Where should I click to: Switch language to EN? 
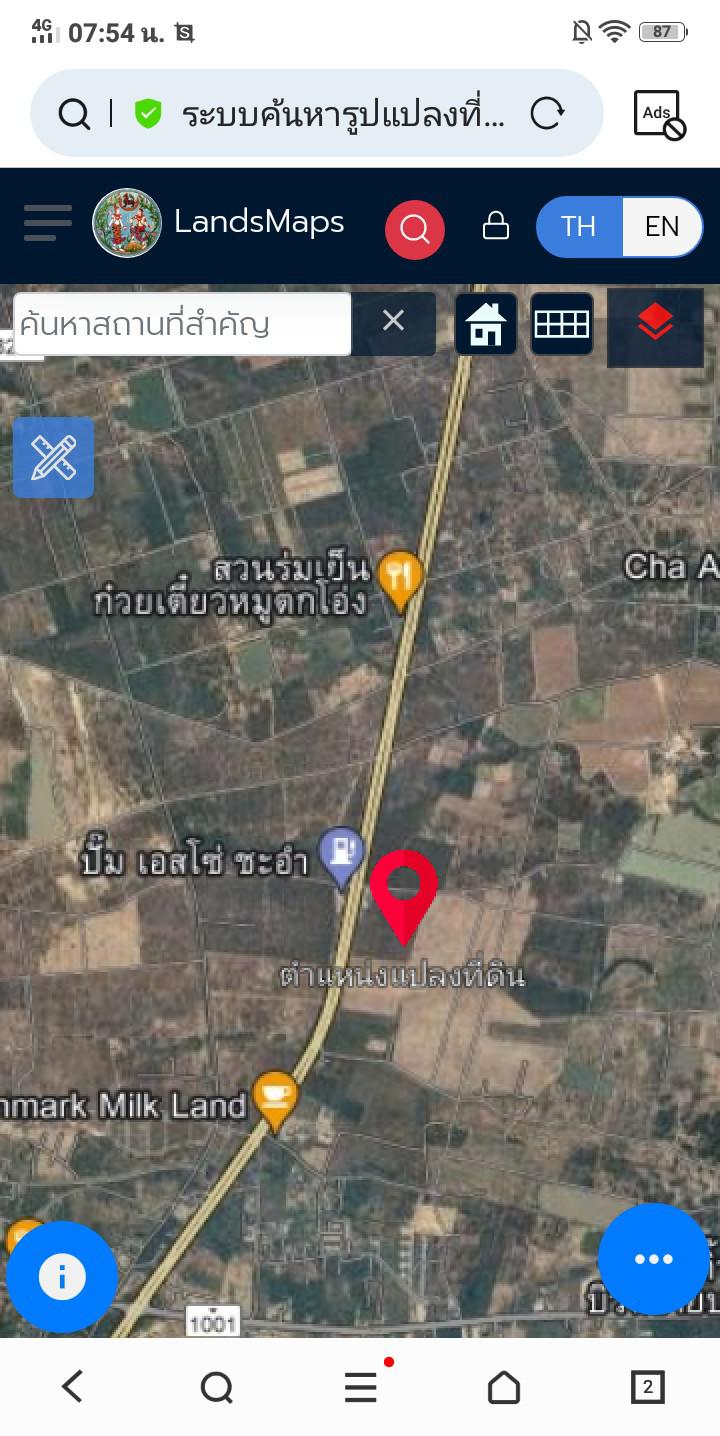point(662,227)
